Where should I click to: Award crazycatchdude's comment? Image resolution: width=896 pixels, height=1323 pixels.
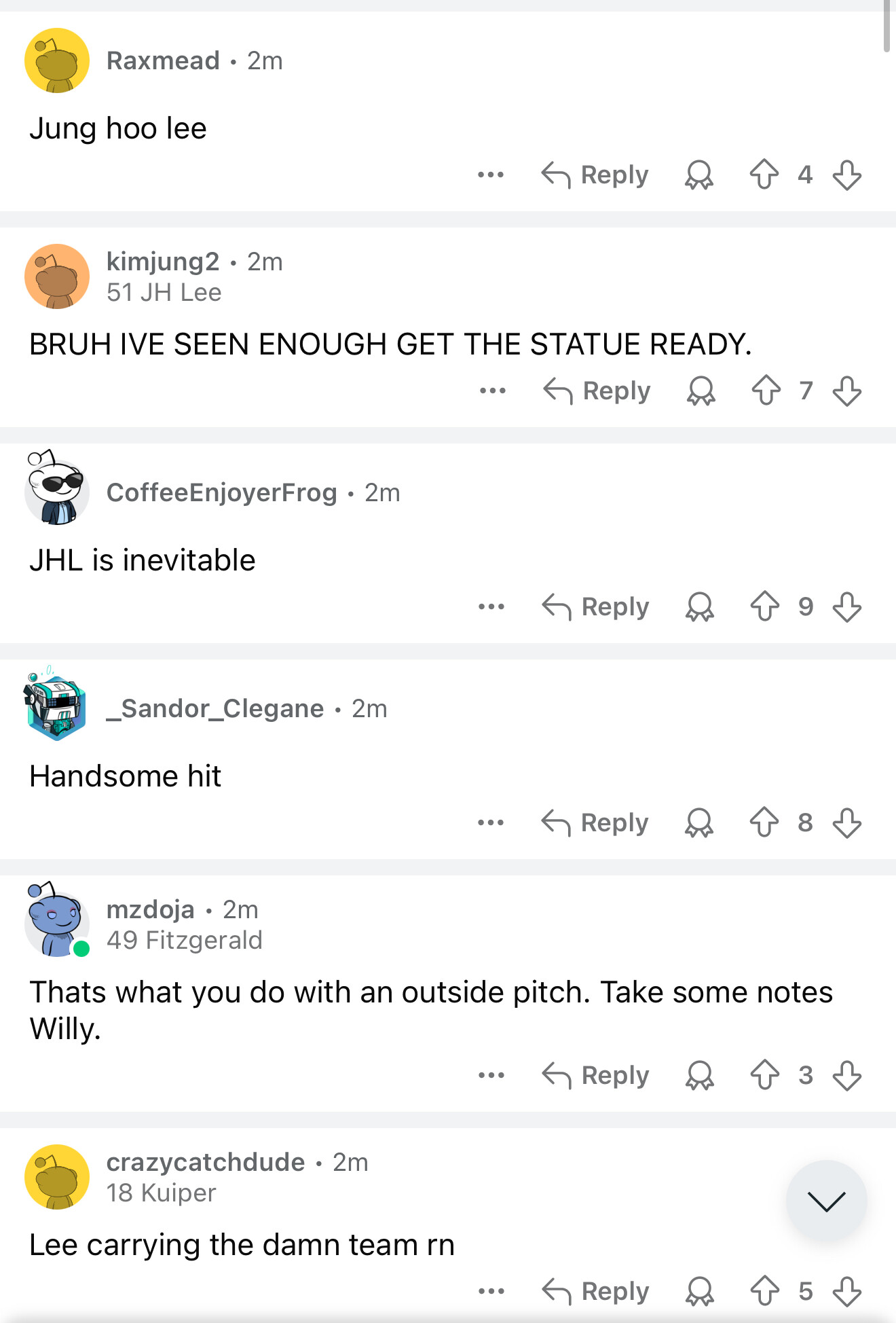click(700, 1291)
